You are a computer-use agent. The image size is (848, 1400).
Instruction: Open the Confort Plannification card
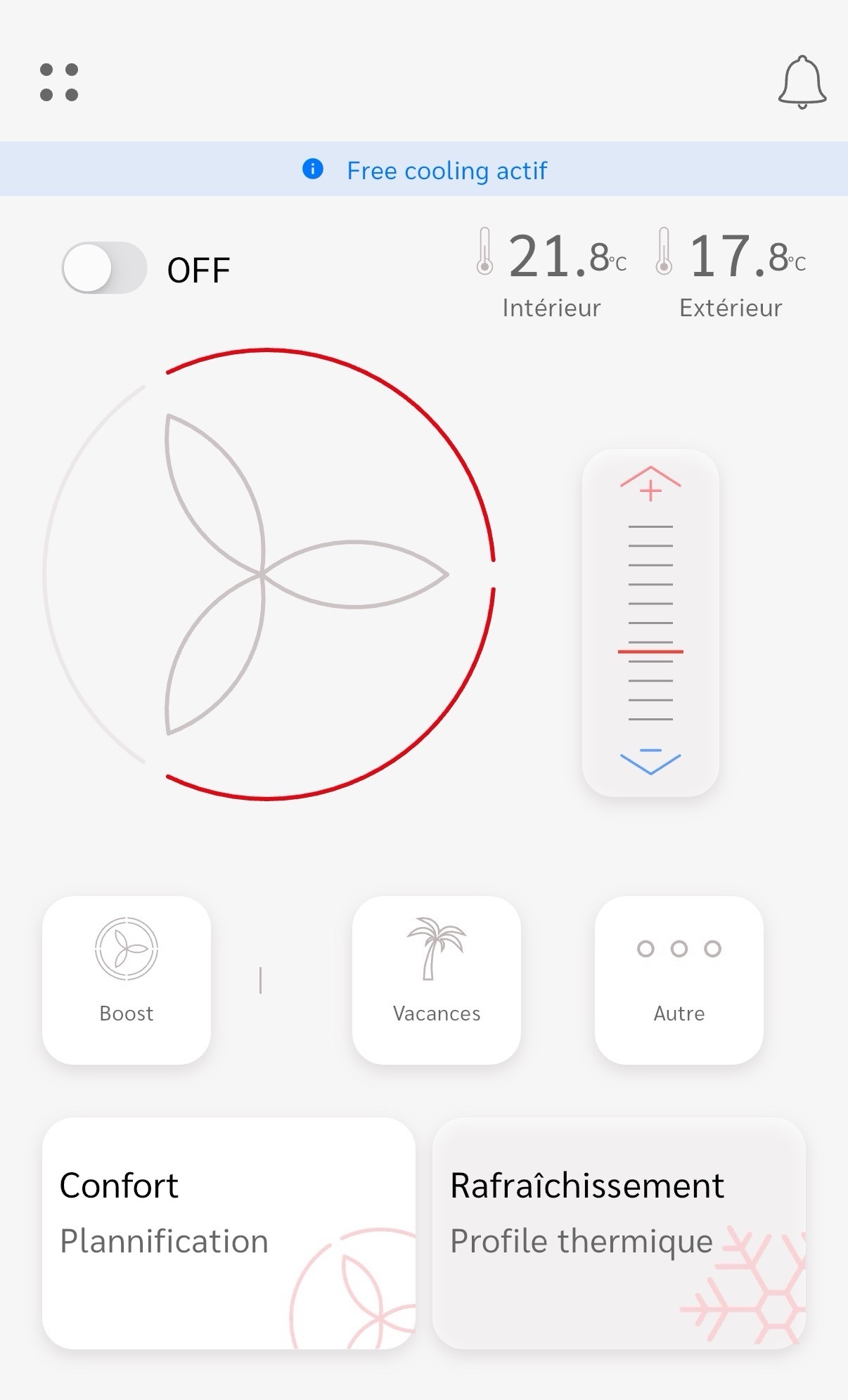pyautogui.click(x=229, y=1233)
